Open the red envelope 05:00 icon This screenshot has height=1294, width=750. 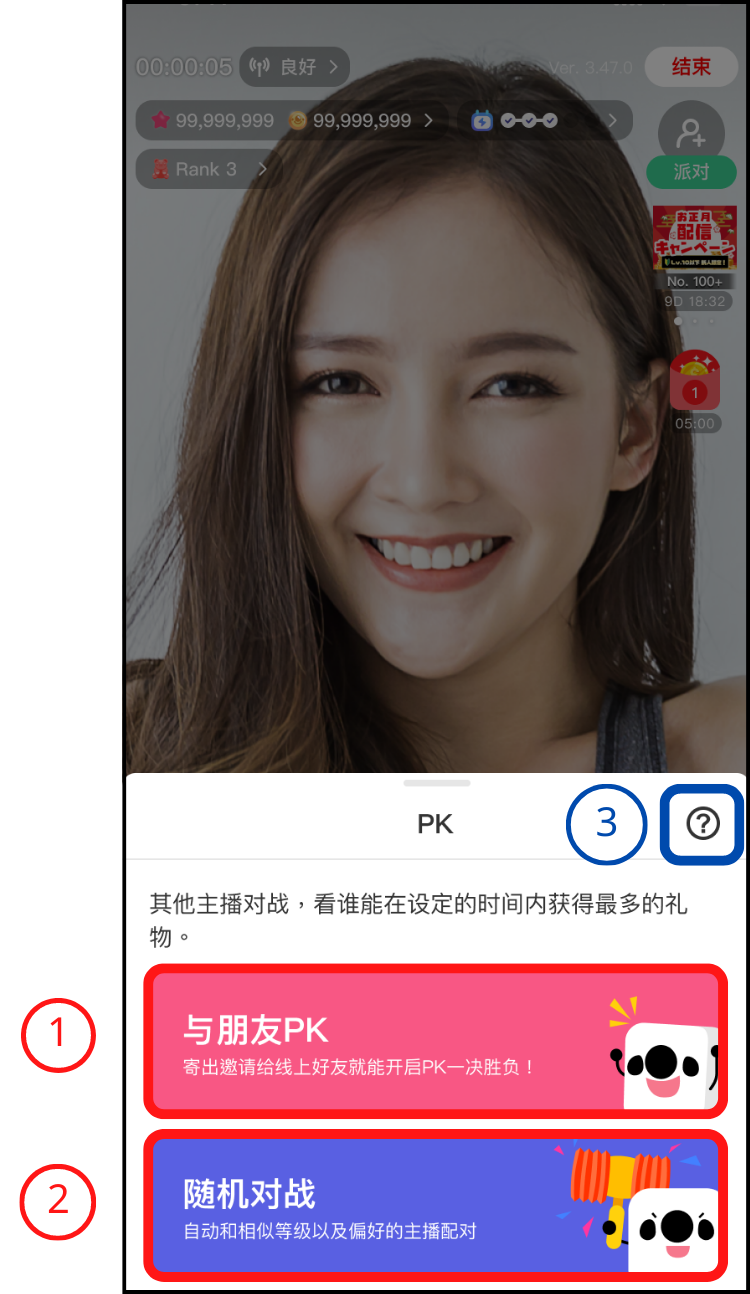pos(695,385)
